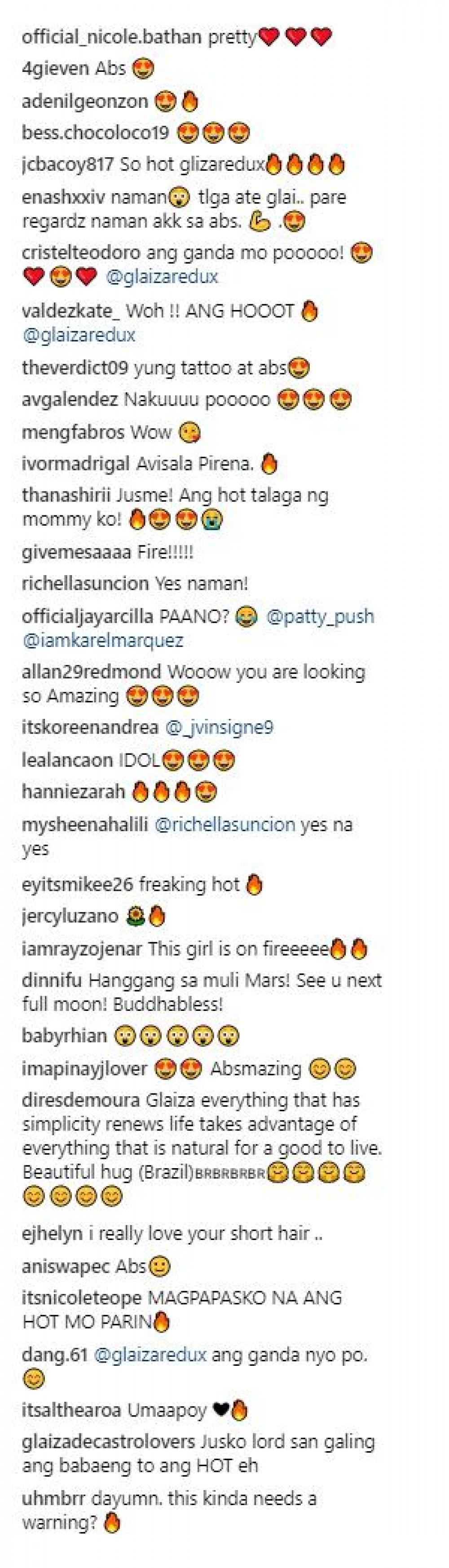Visit babyrhian's profile

point(64,1036)
